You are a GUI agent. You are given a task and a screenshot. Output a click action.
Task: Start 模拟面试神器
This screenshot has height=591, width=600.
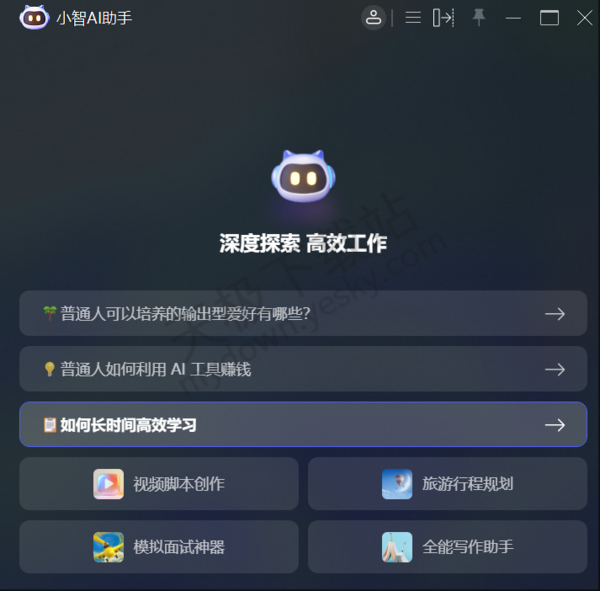pyautogui.click(x=159, y=547)
